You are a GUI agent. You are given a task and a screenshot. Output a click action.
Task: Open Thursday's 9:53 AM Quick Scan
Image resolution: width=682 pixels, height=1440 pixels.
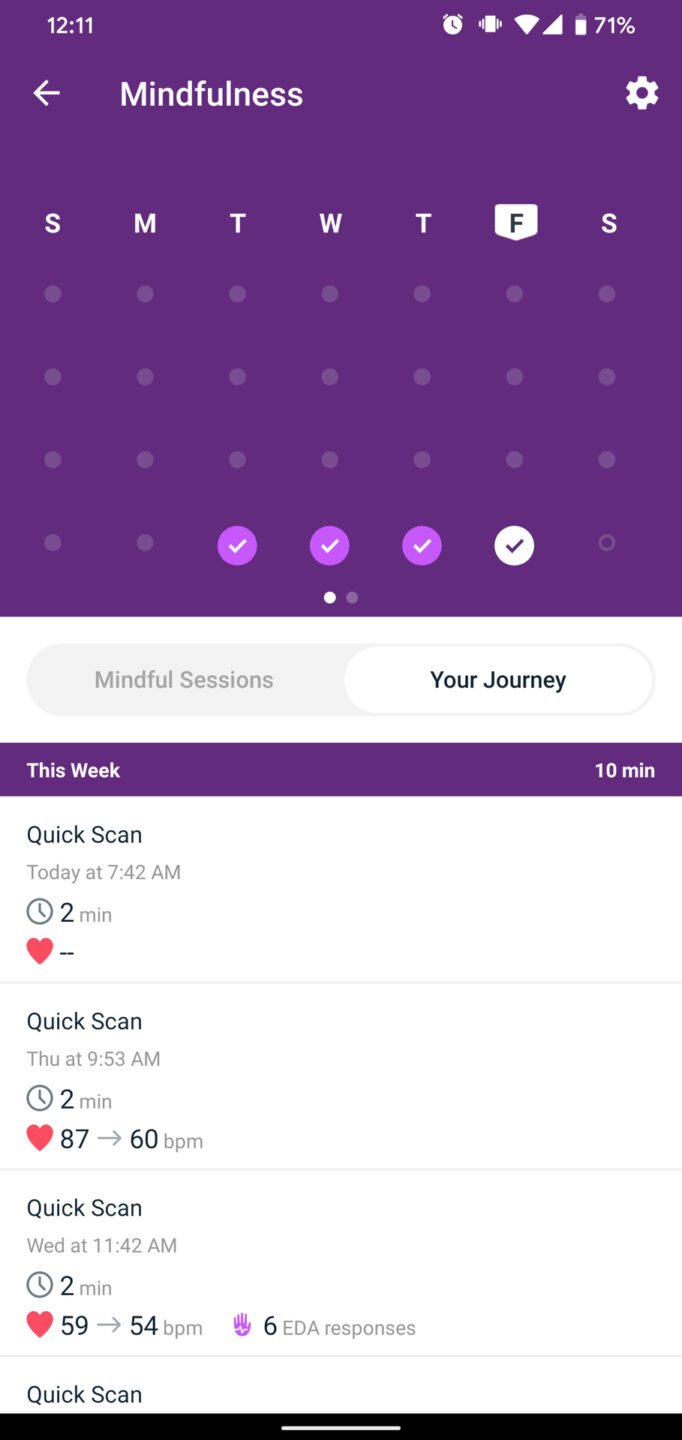[340, 1076]
